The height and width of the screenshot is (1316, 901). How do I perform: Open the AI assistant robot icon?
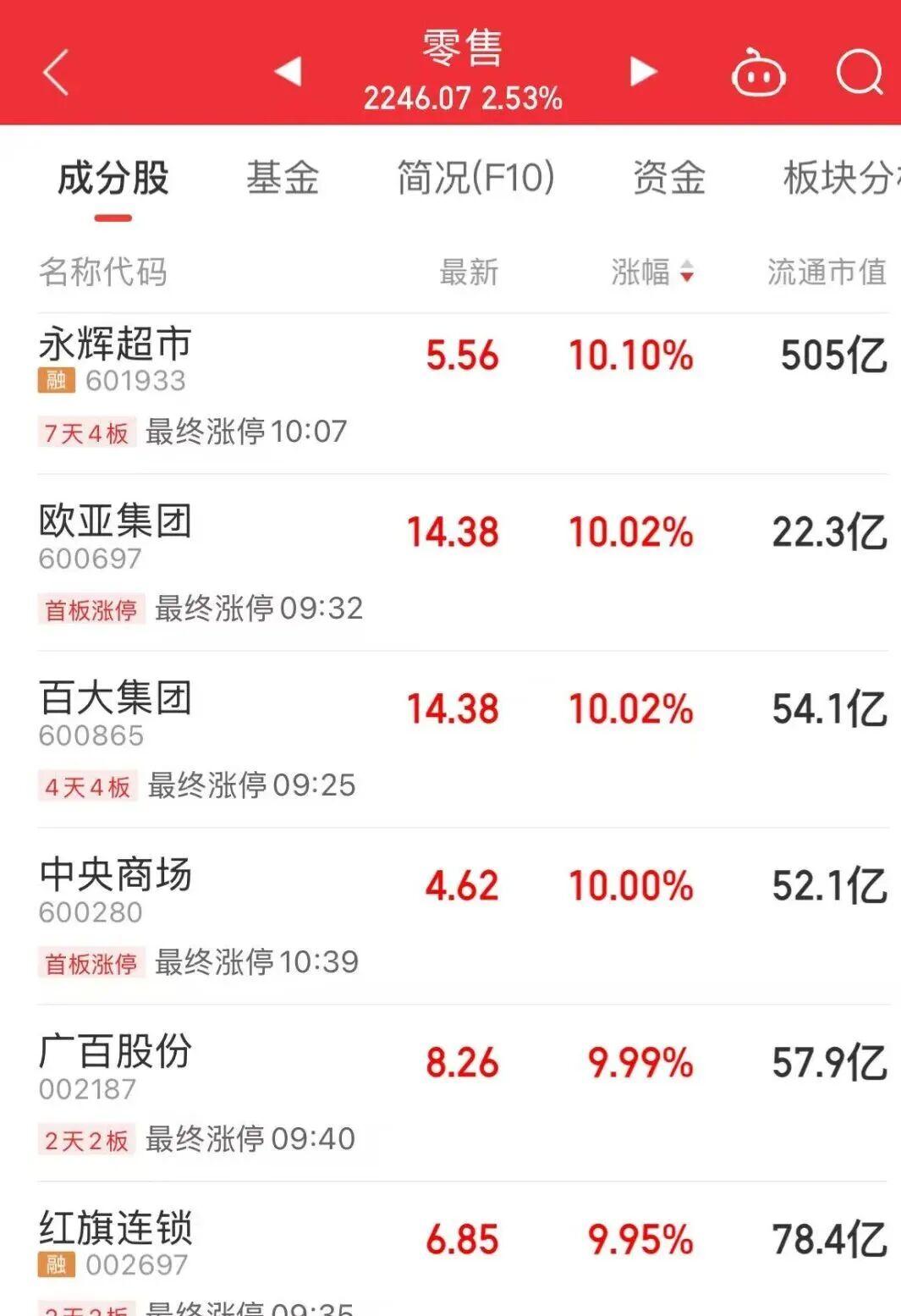[757, 73]
